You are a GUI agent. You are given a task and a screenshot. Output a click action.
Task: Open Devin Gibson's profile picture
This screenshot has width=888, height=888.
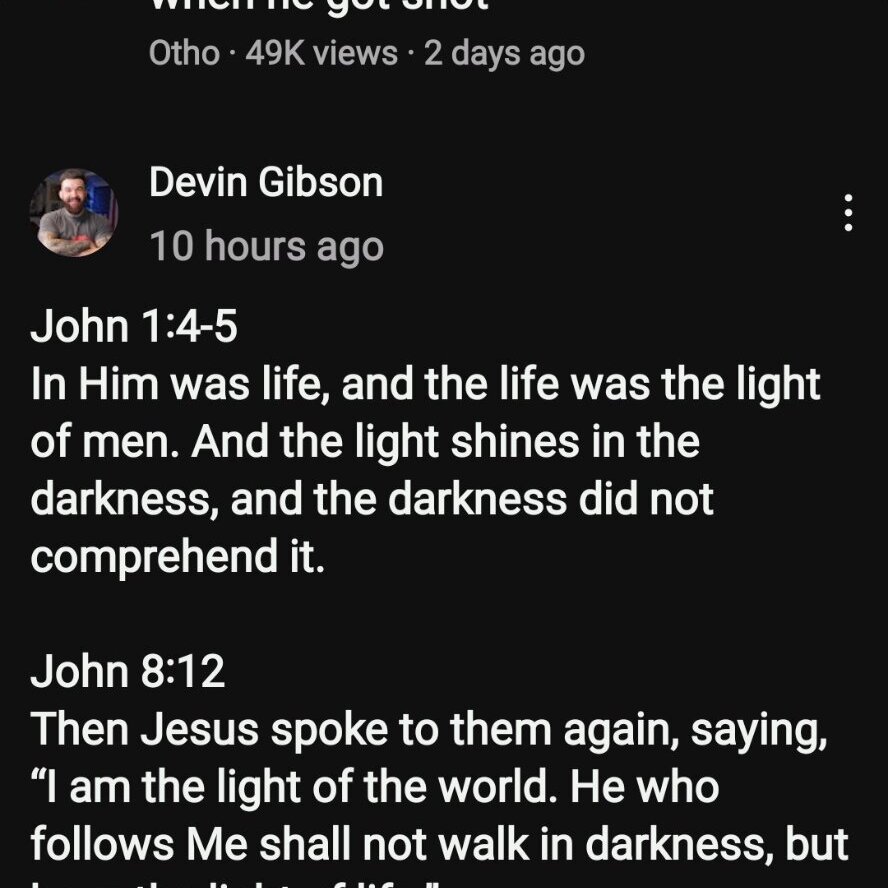(x=77, y=213)
